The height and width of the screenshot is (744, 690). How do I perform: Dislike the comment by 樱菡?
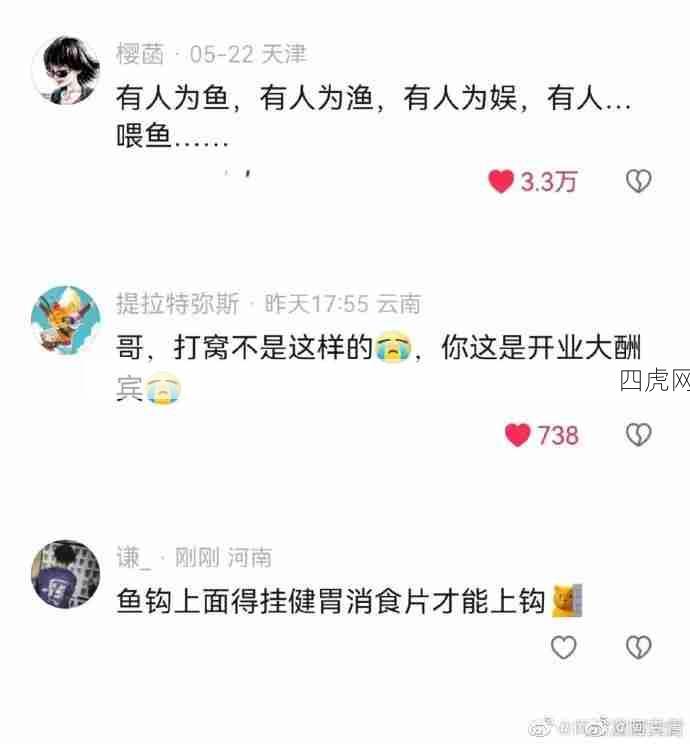638,181
